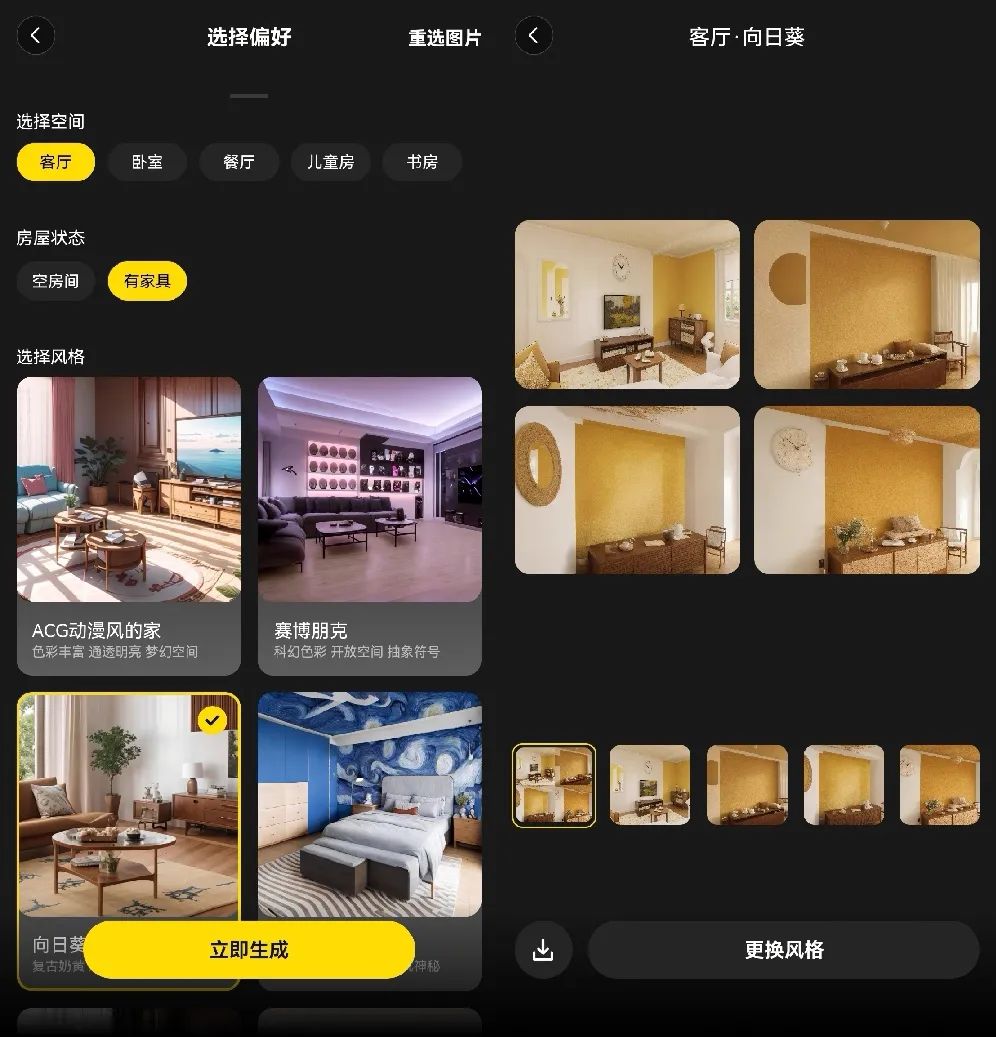Choose the 书房 space option

point(421,161)
